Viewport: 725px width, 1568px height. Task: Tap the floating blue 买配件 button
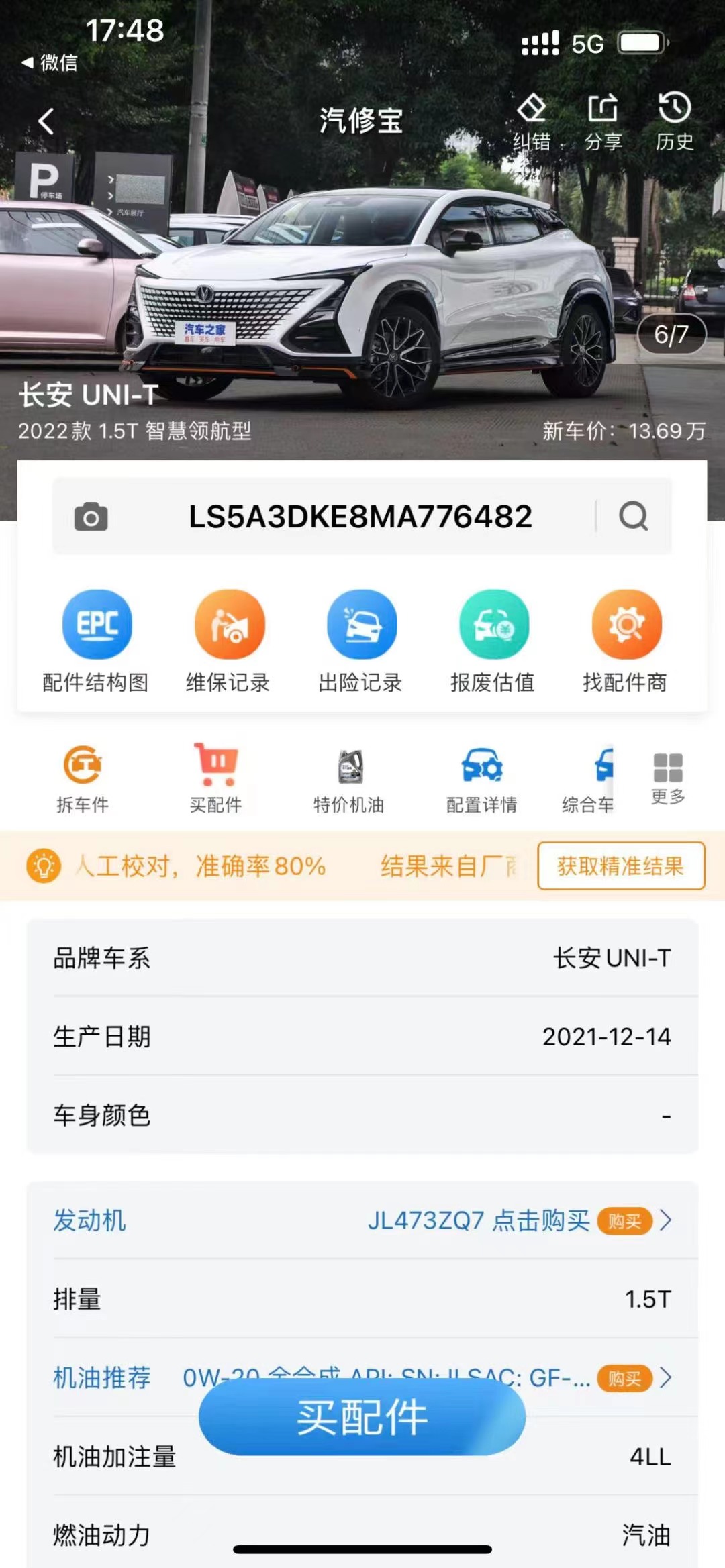click(362, 1418)
